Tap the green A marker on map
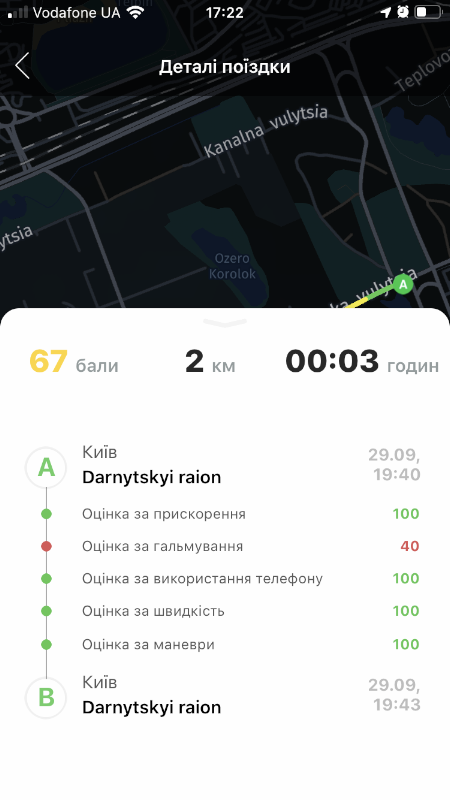The height and width of the screenshot is (800, 450). coord(403,284)
